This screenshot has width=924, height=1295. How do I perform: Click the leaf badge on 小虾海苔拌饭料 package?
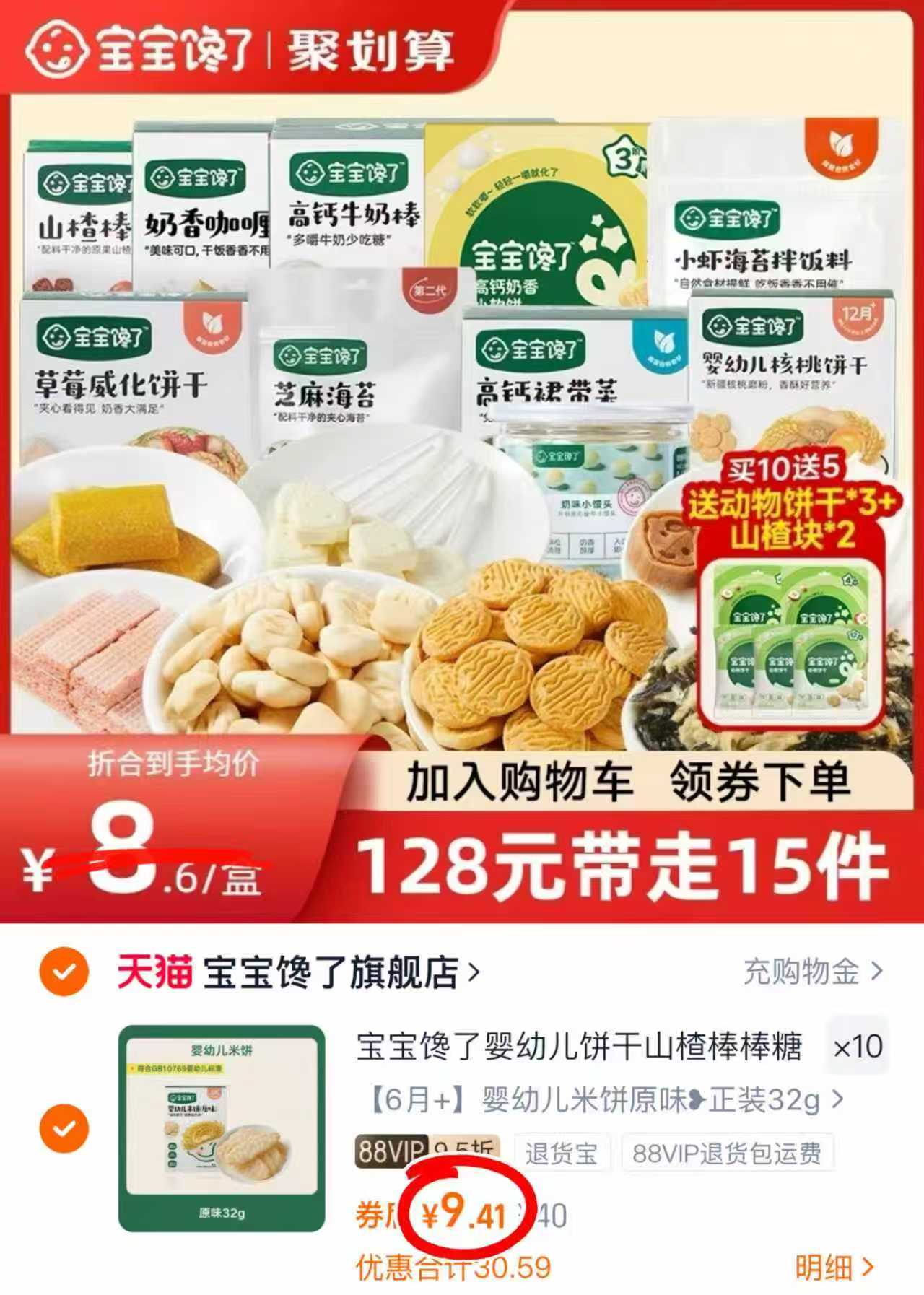click(840, 144)
